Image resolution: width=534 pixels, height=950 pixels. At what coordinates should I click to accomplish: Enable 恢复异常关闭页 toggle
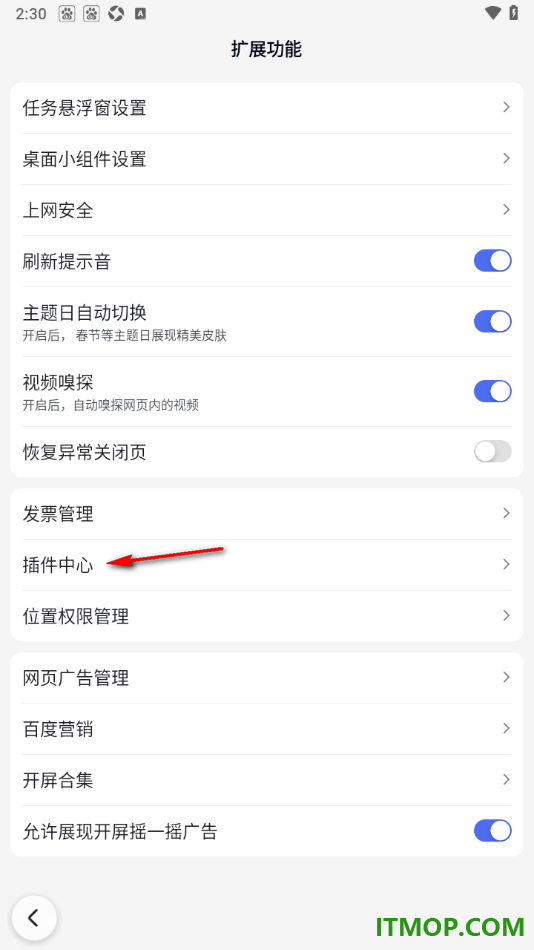coord(492,451)
